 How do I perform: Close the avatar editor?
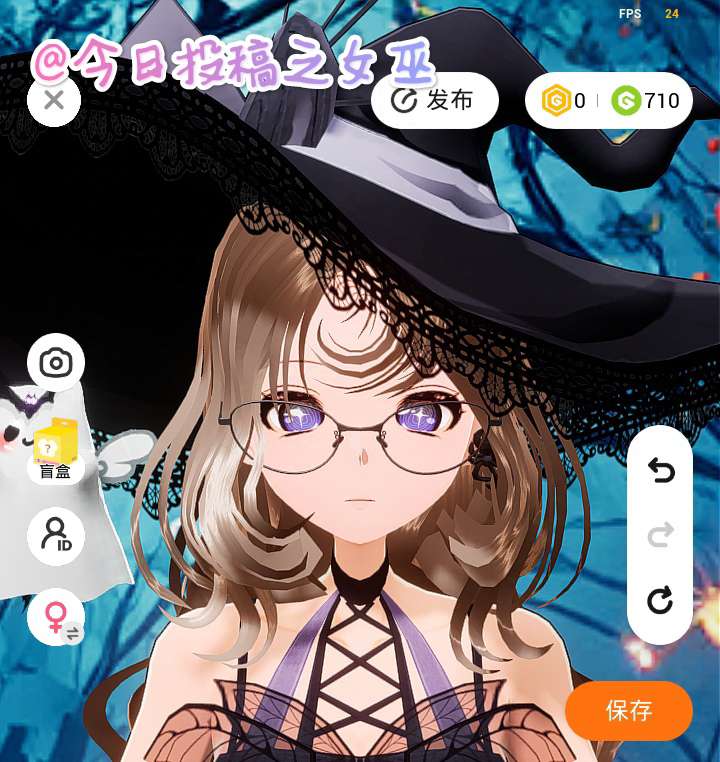[x=54, y=100]
